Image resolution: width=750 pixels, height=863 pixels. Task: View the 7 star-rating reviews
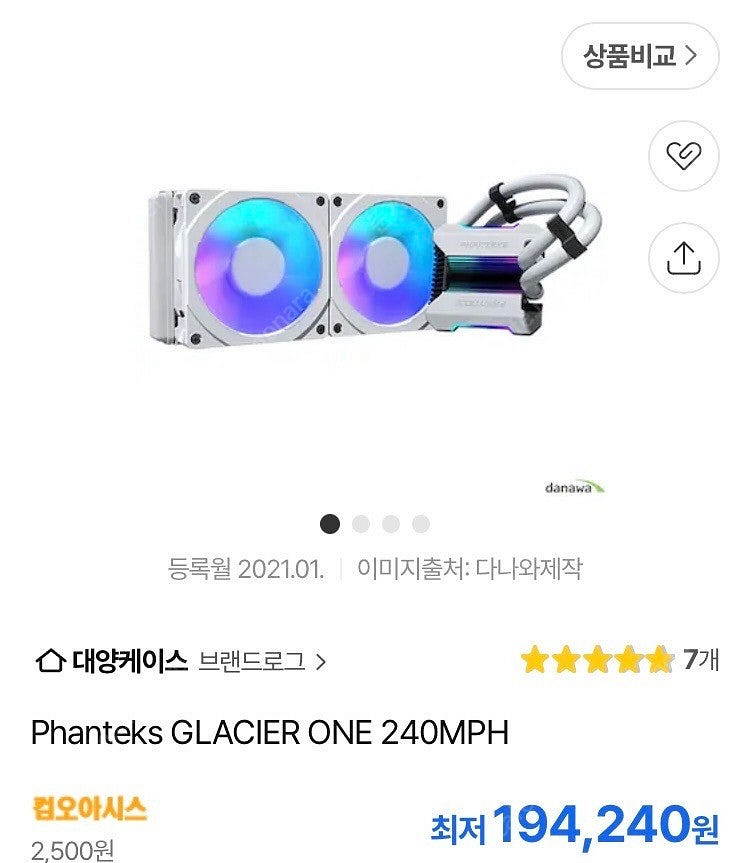[x=619, y=660]
